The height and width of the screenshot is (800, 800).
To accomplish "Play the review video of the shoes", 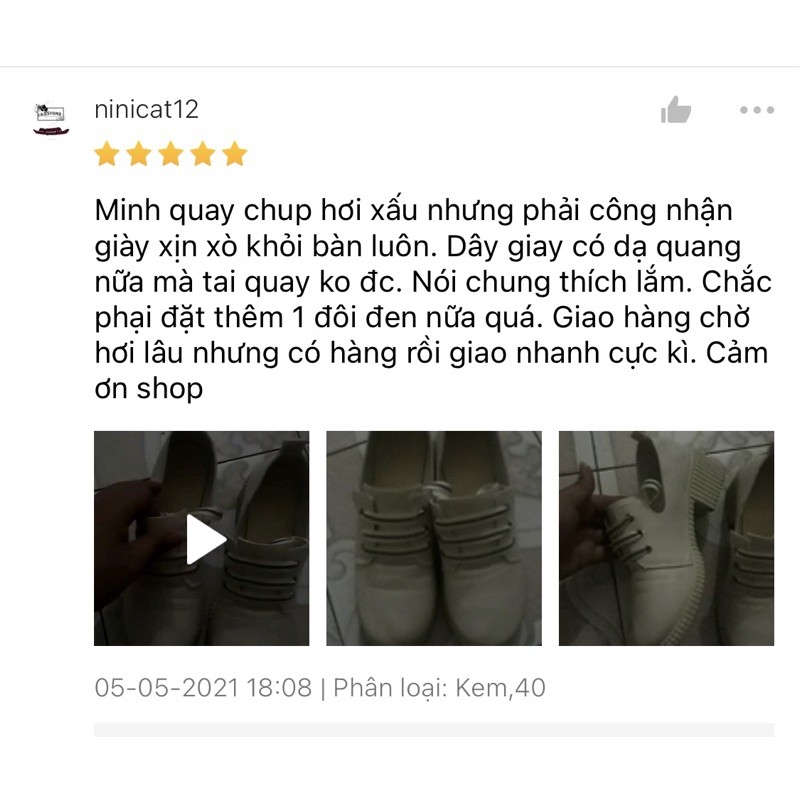I will click(x=202, y=538).
